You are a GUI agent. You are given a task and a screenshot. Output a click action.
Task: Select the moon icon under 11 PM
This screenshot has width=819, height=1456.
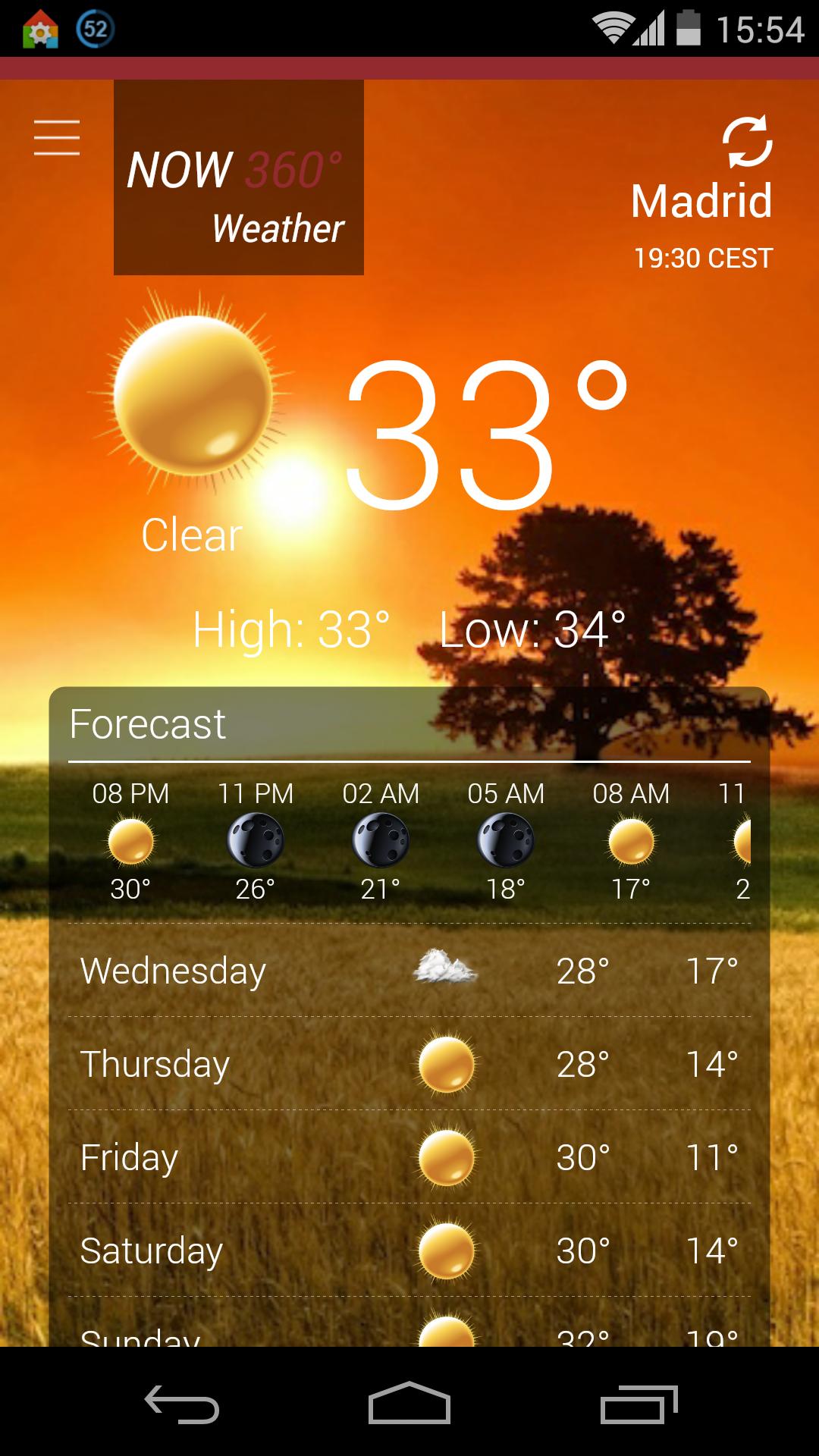pos(256,844)
